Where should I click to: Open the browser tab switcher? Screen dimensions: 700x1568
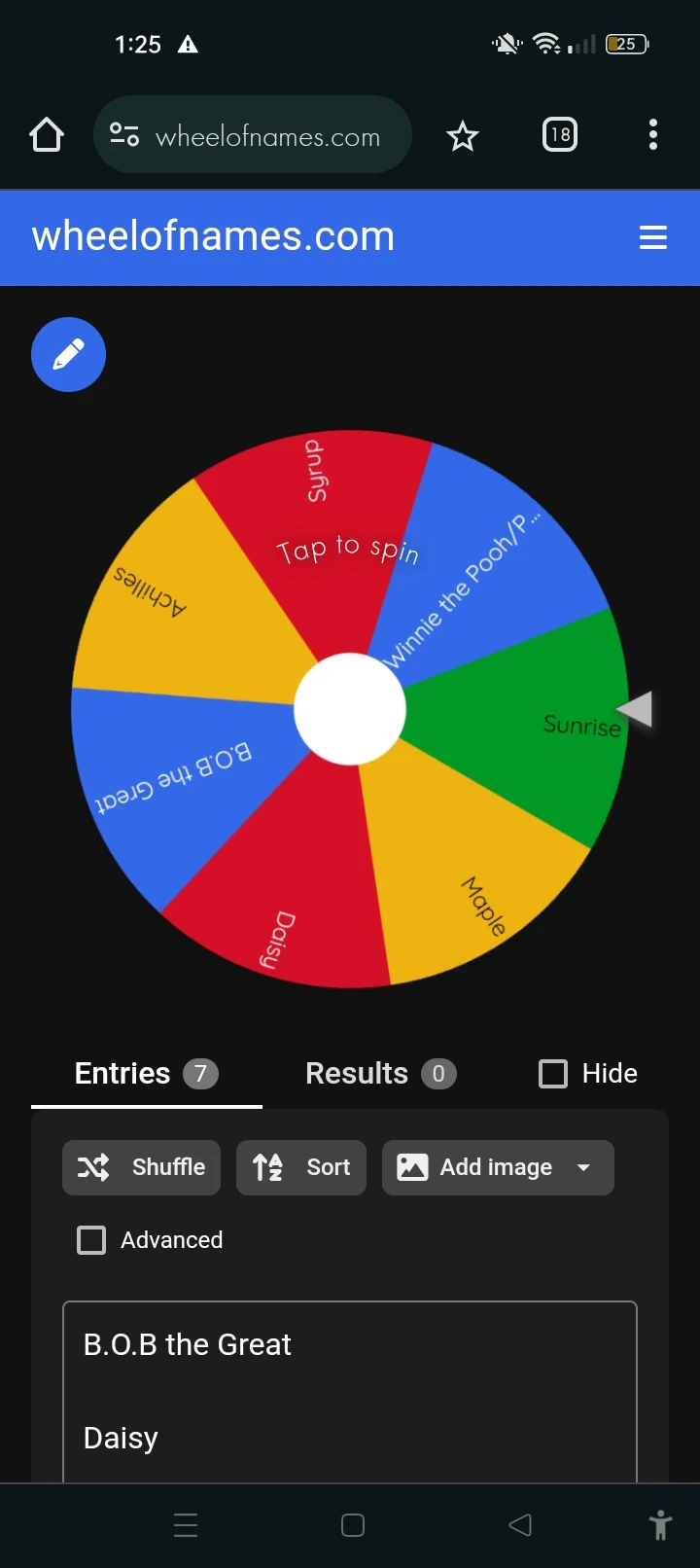coord(559,135)
